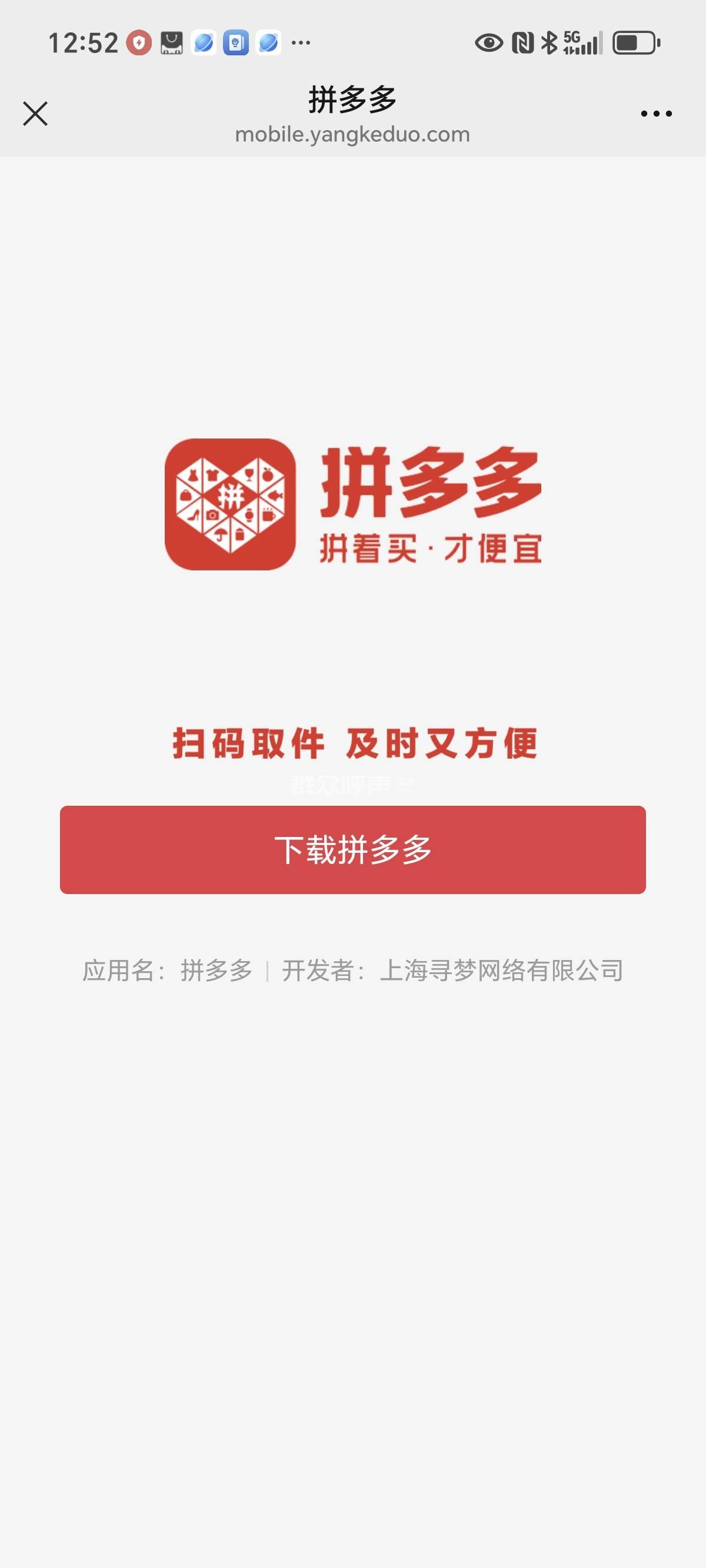Open the three-dot overflow menu
The image size is (706, 1568).
[x=656, y=114]
